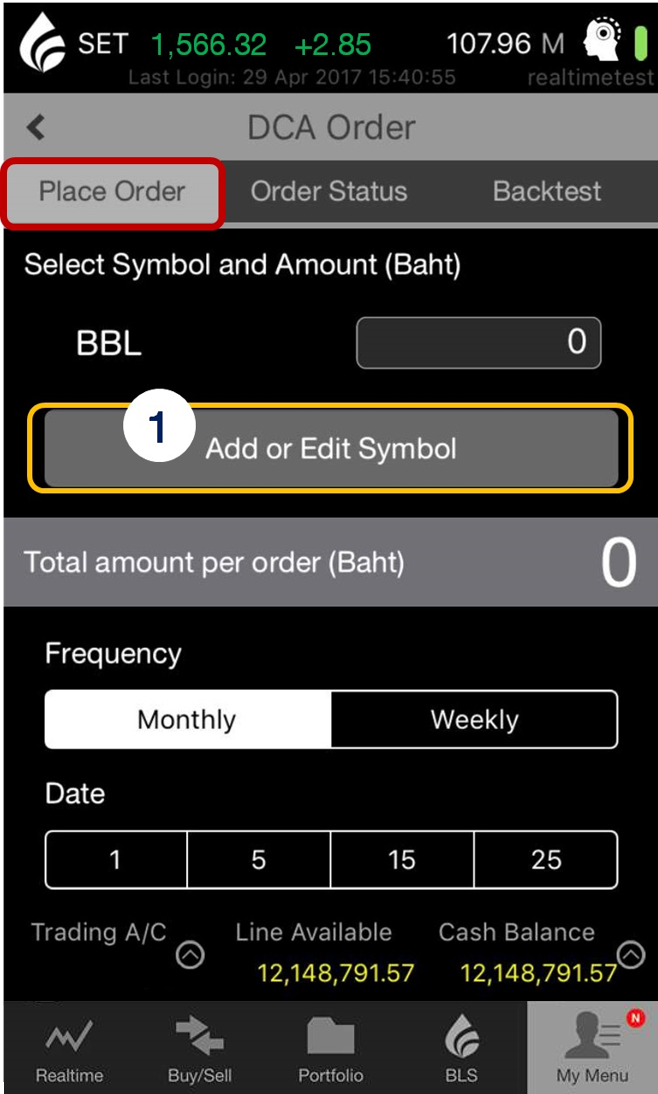The width and height of the screenshot is (658, 1094).
Task: Open My Menu tab
Action: [592, 1049]
